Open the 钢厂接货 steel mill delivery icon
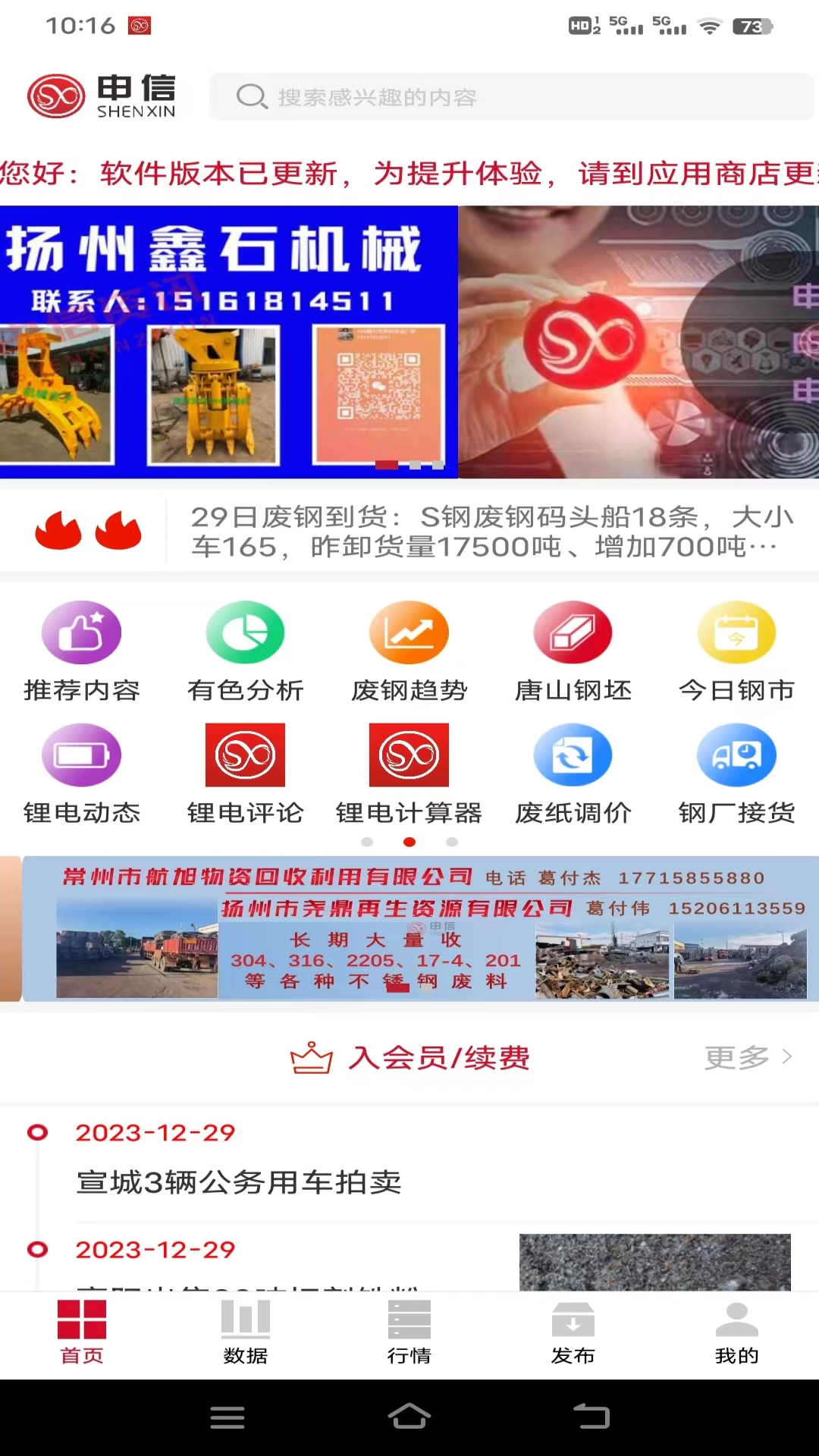The width and height of the screenshot is (819, 1456). tap(736, 773)
